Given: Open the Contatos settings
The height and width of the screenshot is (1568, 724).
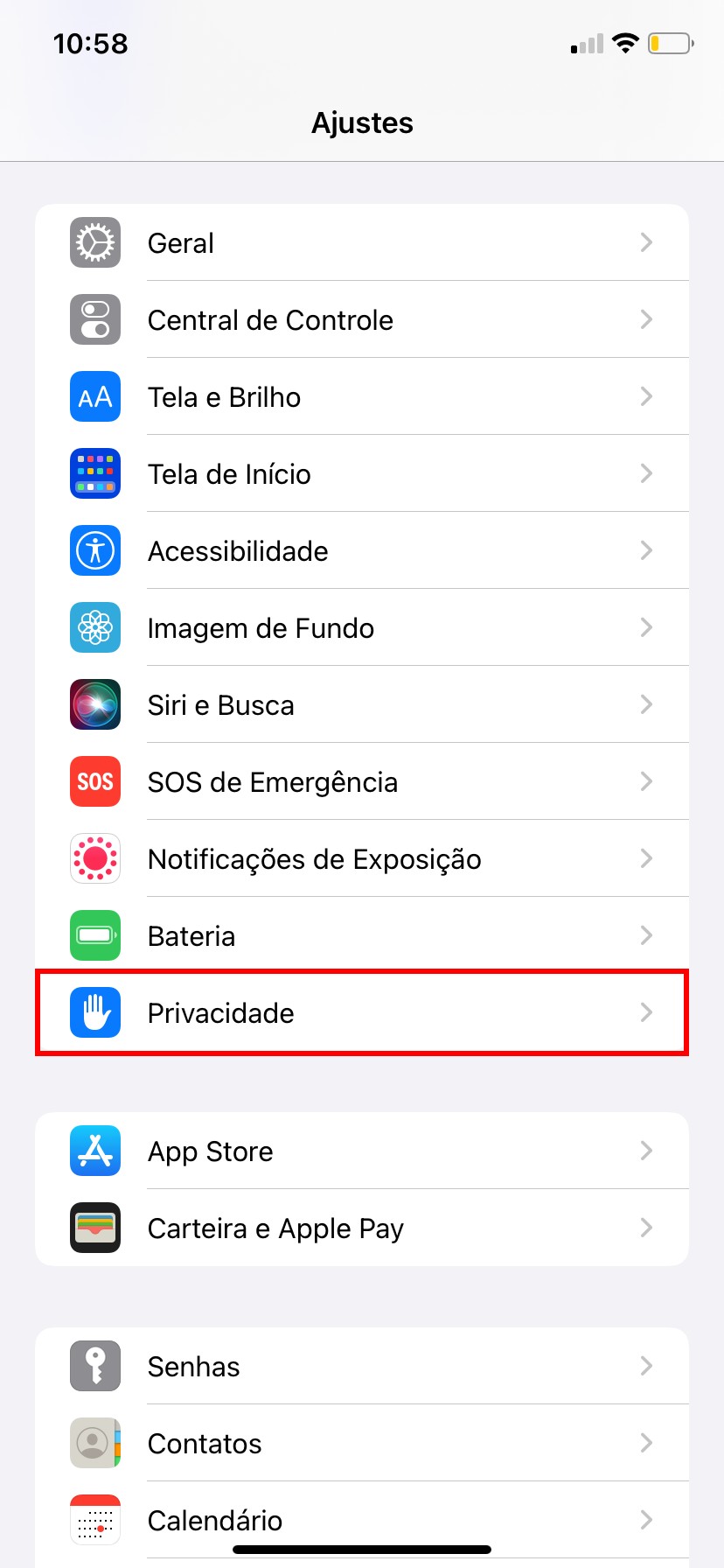Looking at the screenshot, I should click(x=361, y=1443).
